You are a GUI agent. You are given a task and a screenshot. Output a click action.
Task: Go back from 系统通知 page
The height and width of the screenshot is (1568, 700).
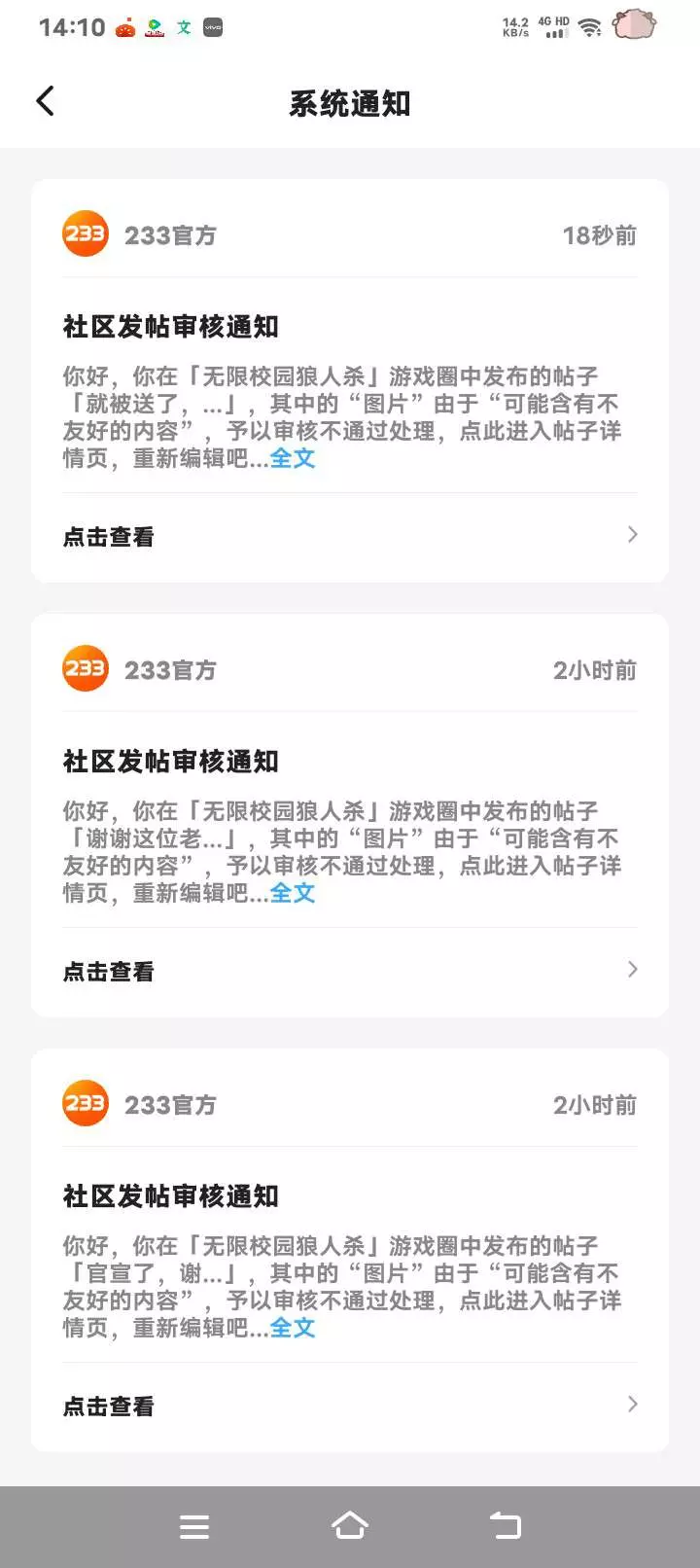45,101
